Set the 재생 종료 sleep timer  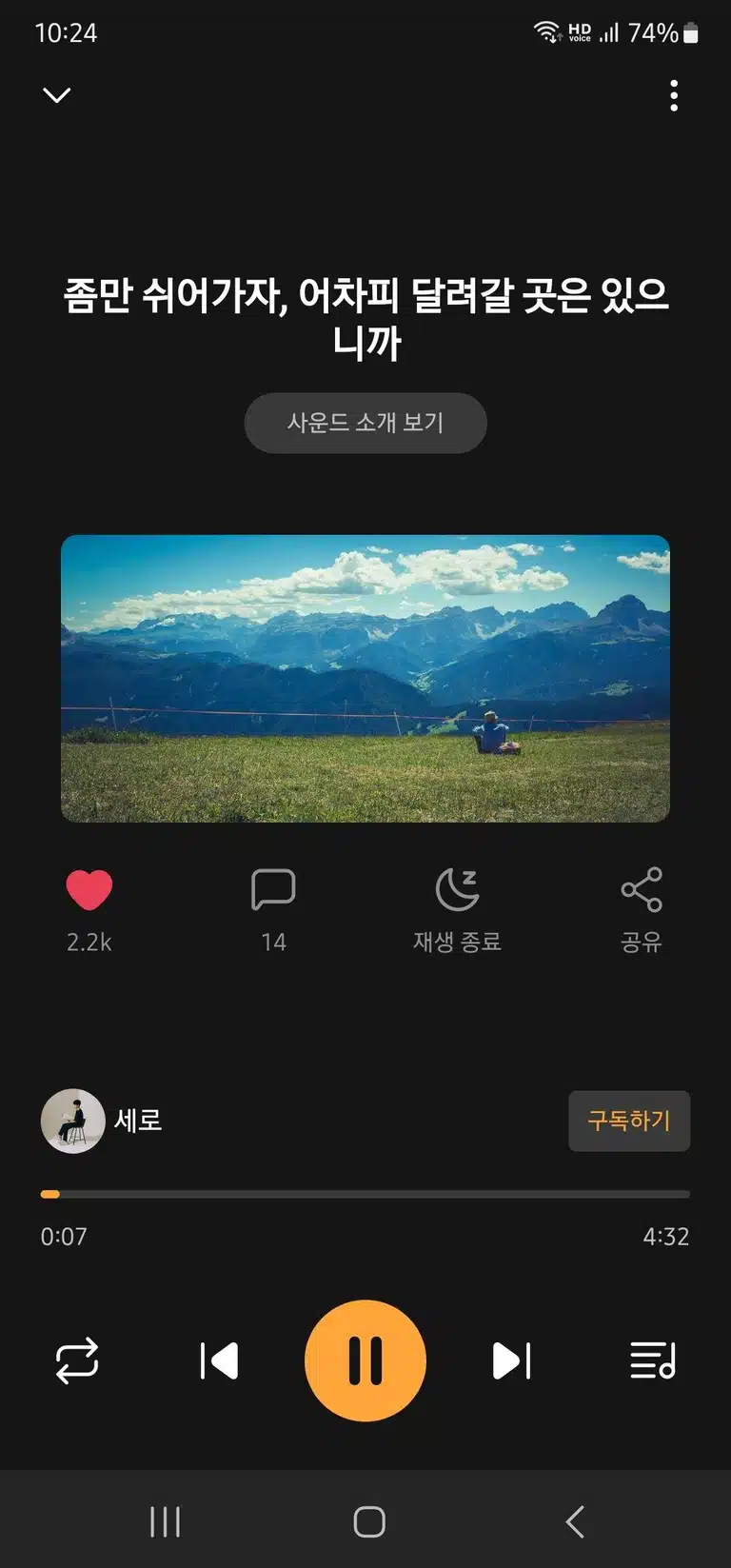pyautogui.click(x=457, y=890)
